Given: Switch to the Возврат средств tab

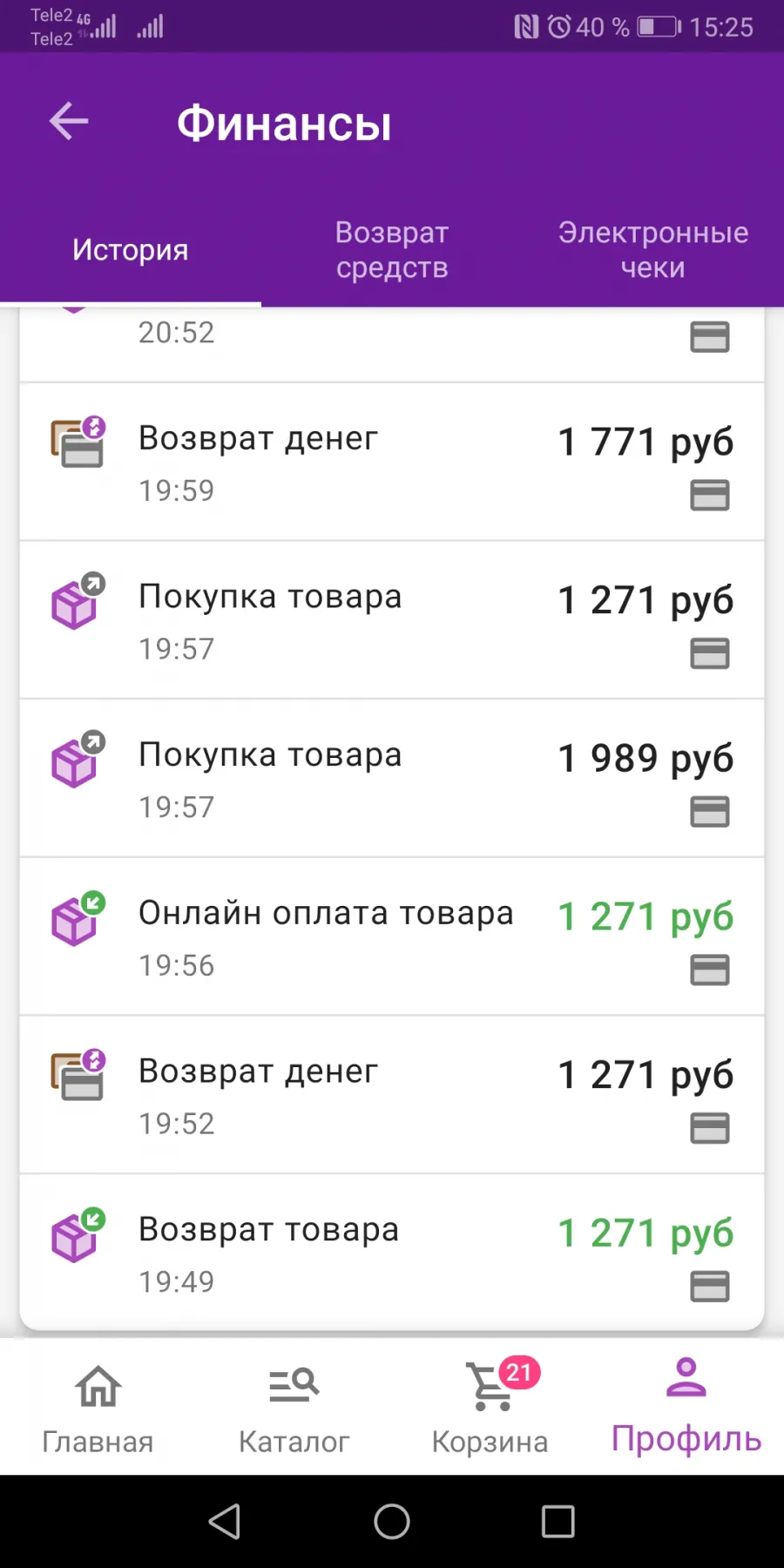Looking at the screenshot, I should point(392,250).
